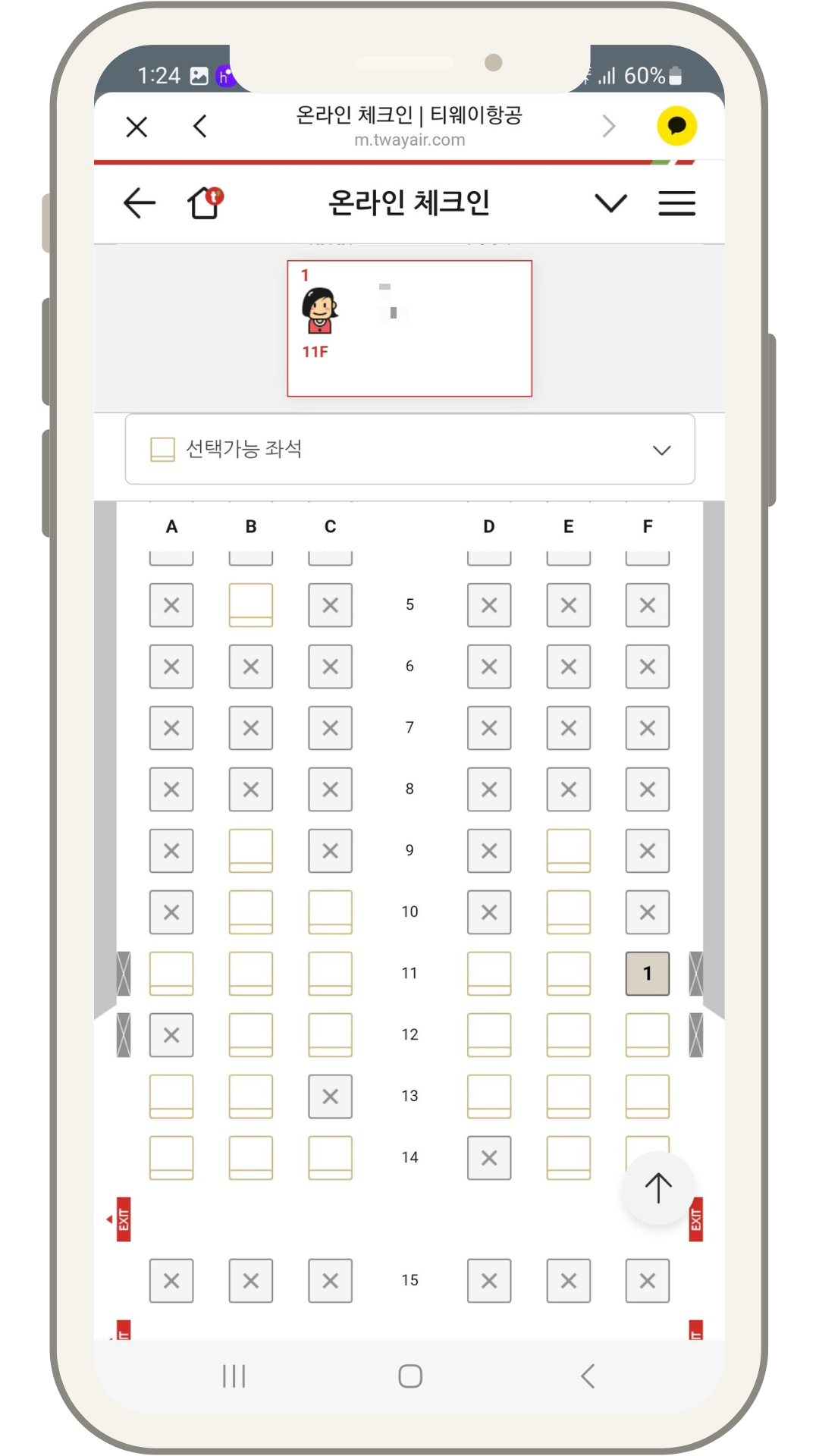Viewport: 819px width, 1456px height.
Task: Tap the KakaoTalk chat icon
Action: (677, 125)
